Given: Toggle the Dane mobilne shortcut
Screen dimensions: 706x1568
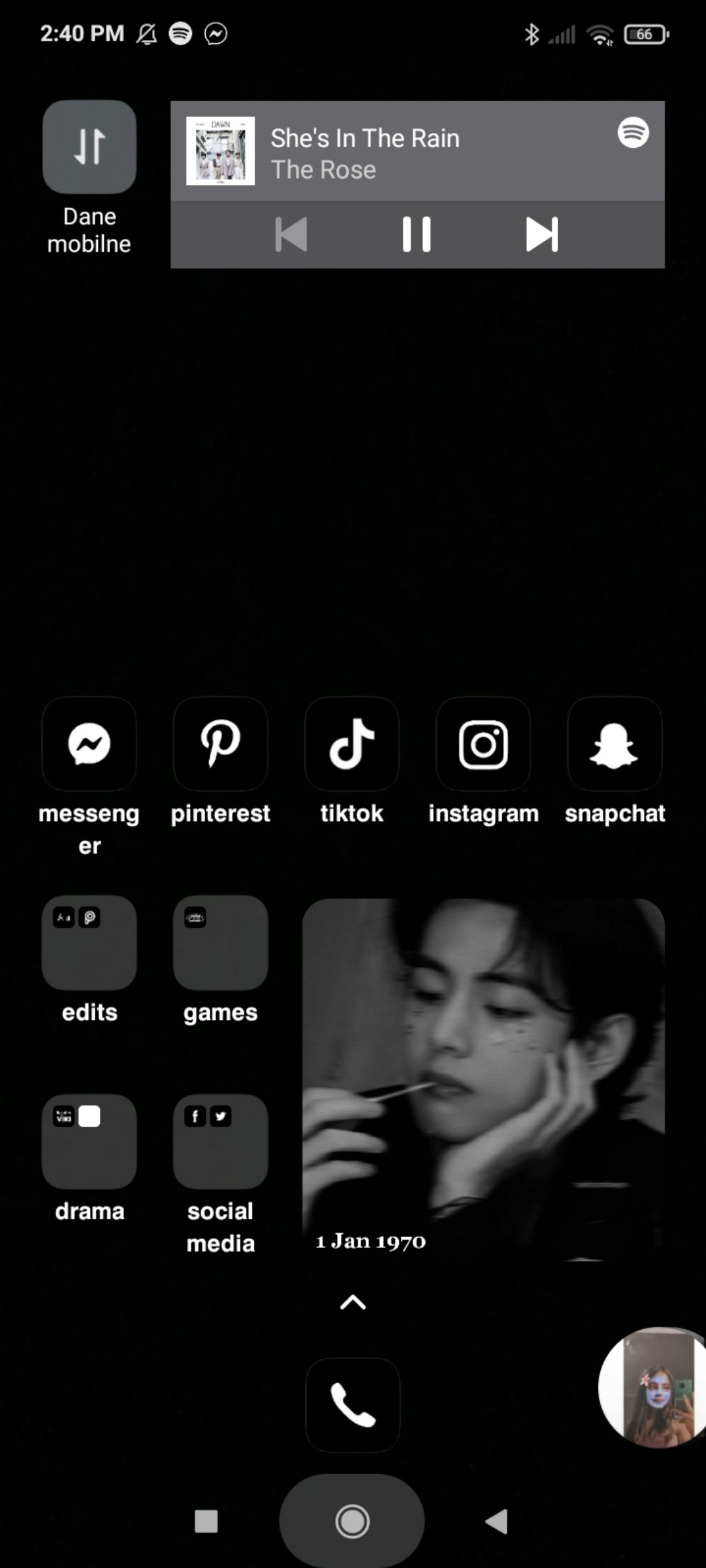Looking at the screenshot, I should pos(89,147).
